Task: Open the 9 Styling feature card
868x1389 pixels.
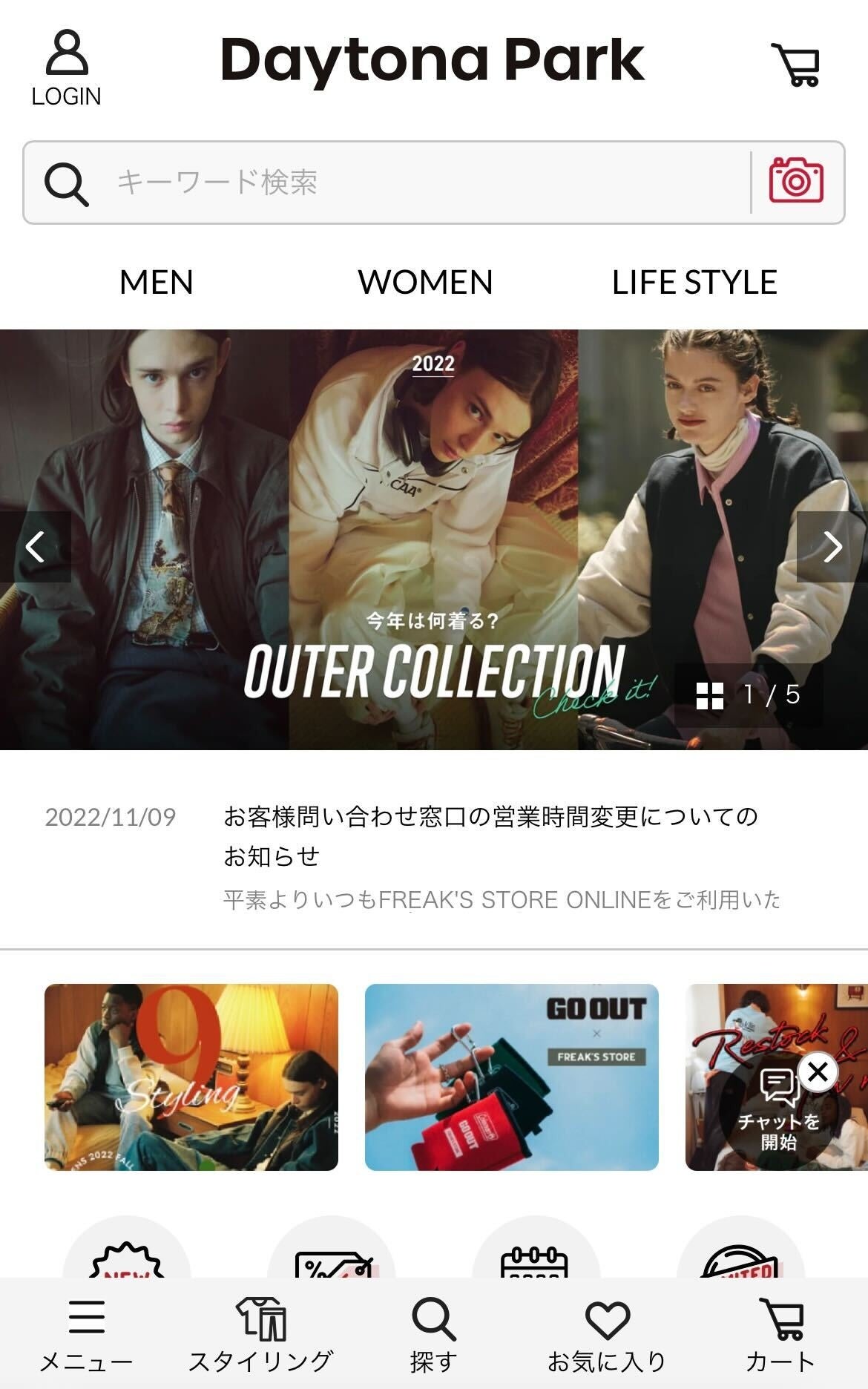Action: pyautogui.click(x=191, y=1077)
